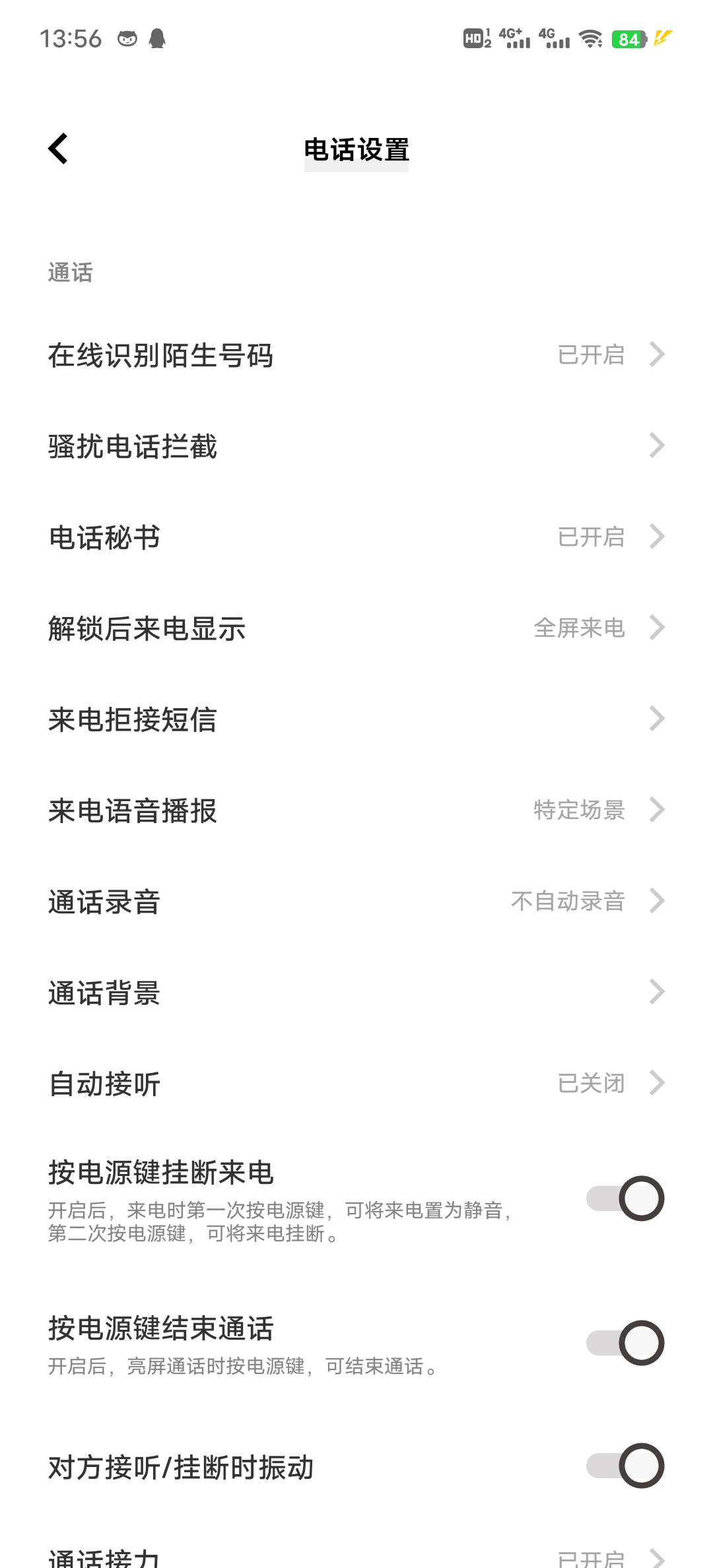Toggle 对方接听/挂断时振动 switch
This screenshot has width=713, height=1568.
tap(625, 1466)
